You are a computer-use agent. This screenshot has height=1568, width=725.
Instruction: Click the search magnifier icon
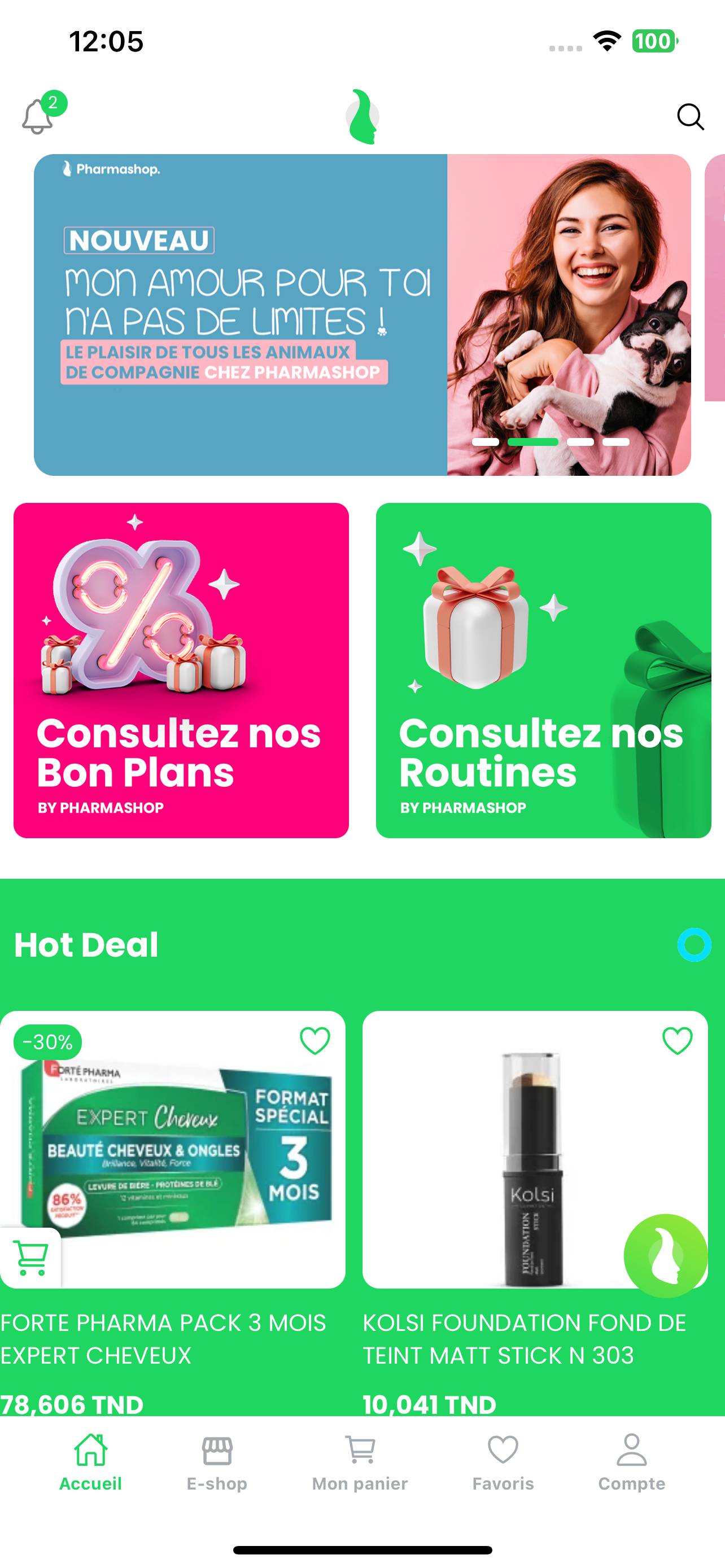click(689, 116)
